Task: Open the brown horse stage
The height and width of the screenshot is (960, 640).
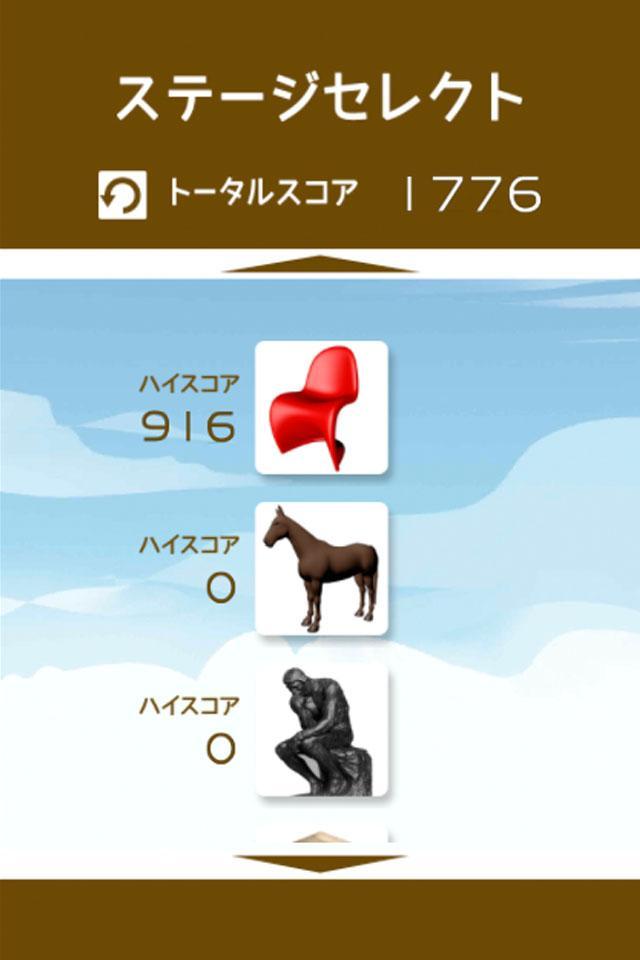Action: coord(321,568)
